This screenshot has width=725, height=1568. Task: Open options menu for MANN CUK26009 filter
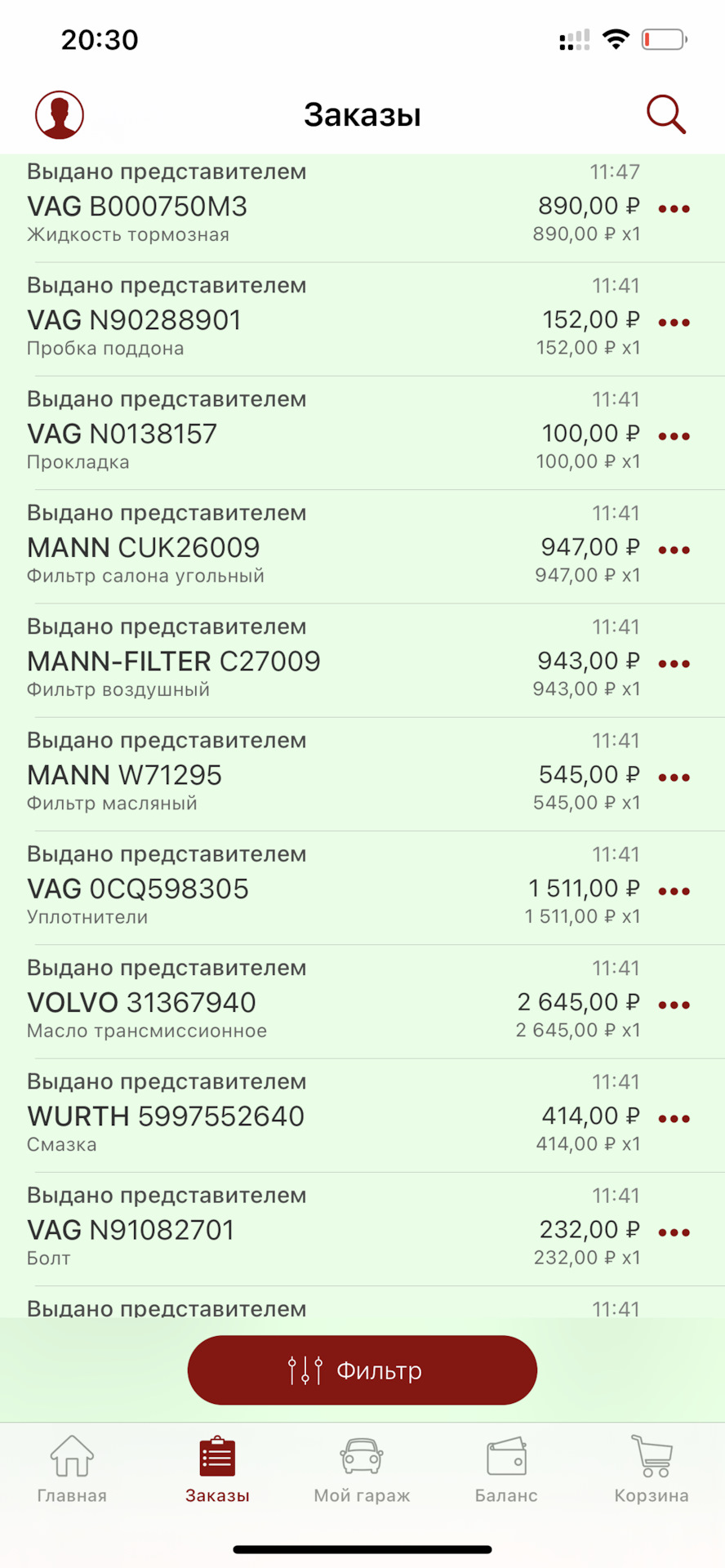pos(674,549)
